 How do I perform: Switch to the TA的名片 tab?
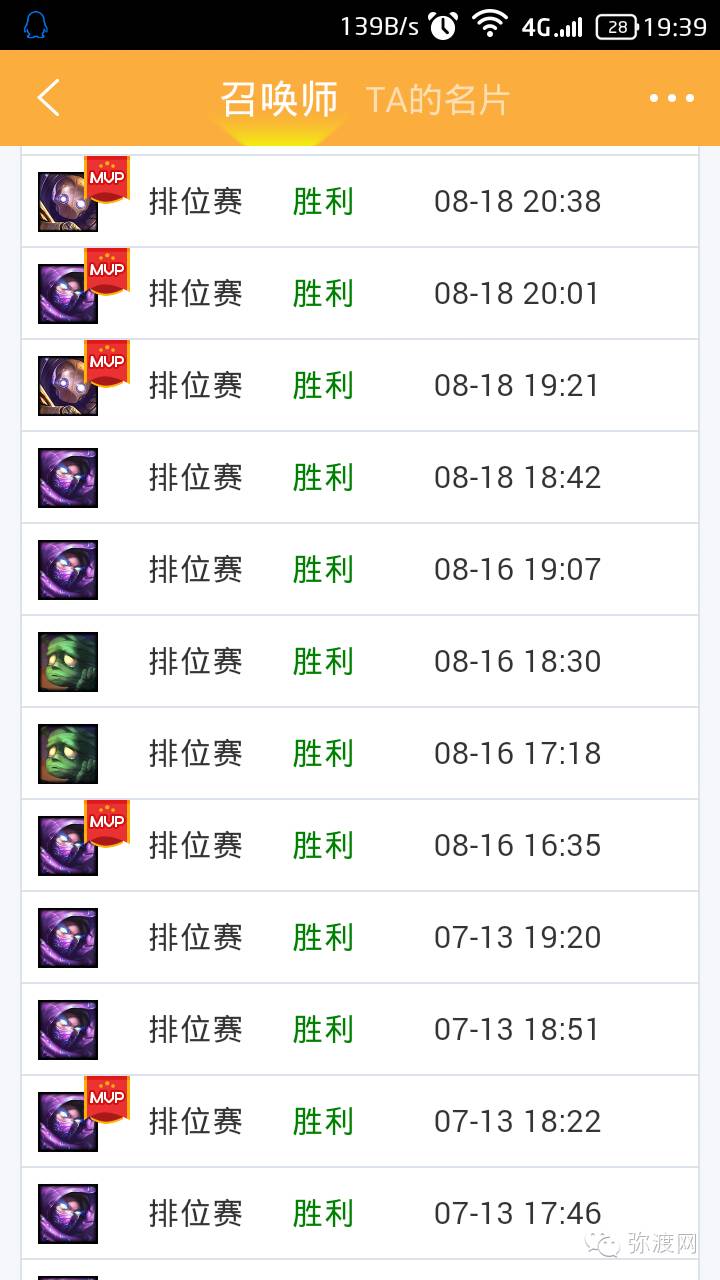[438, 99]
